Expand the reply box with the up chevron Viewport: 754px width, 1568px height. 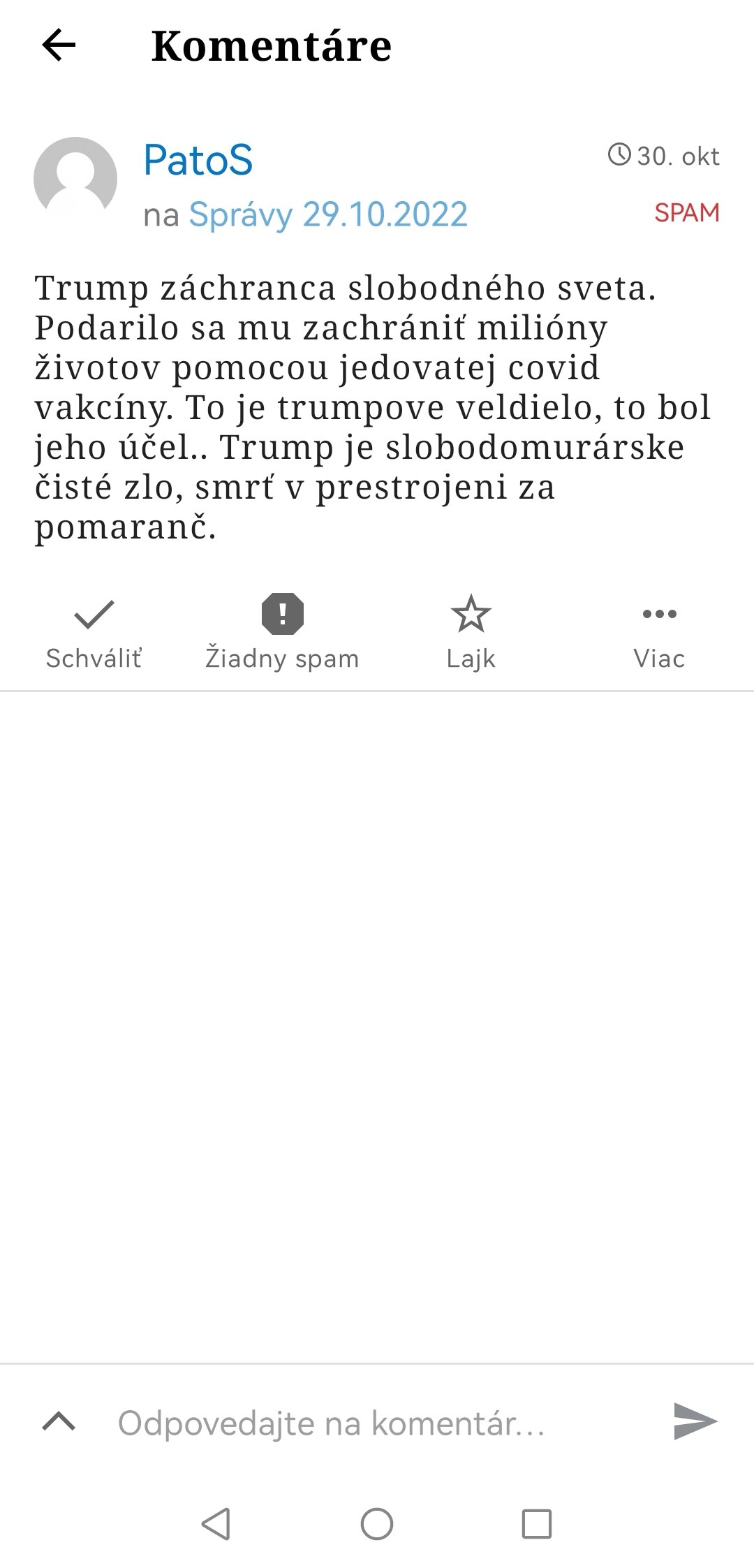click(59, 1421)
